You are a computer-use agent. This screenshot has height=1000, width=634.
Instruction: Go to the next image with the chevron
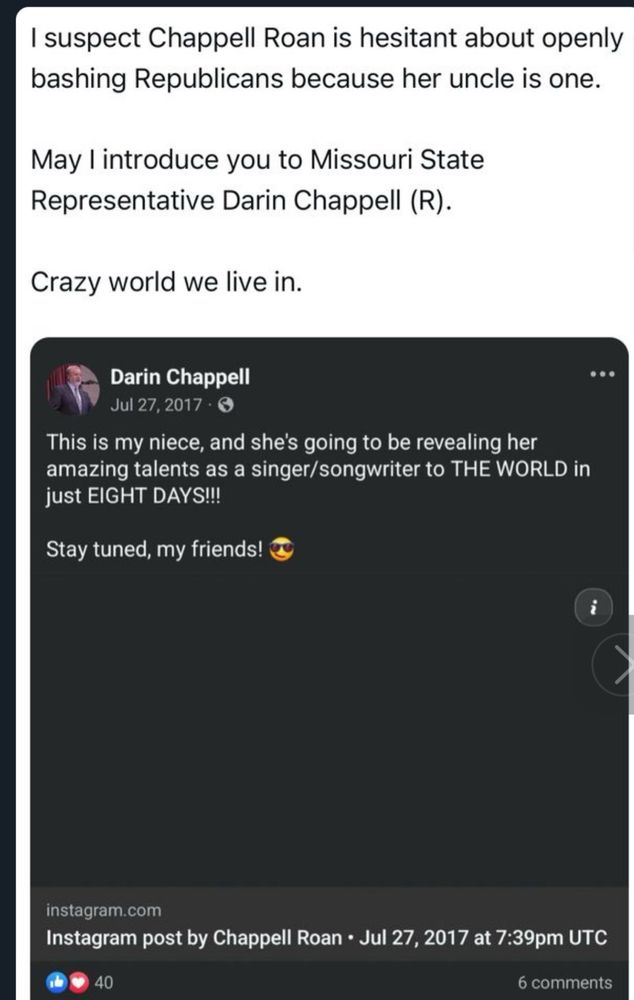619,665
